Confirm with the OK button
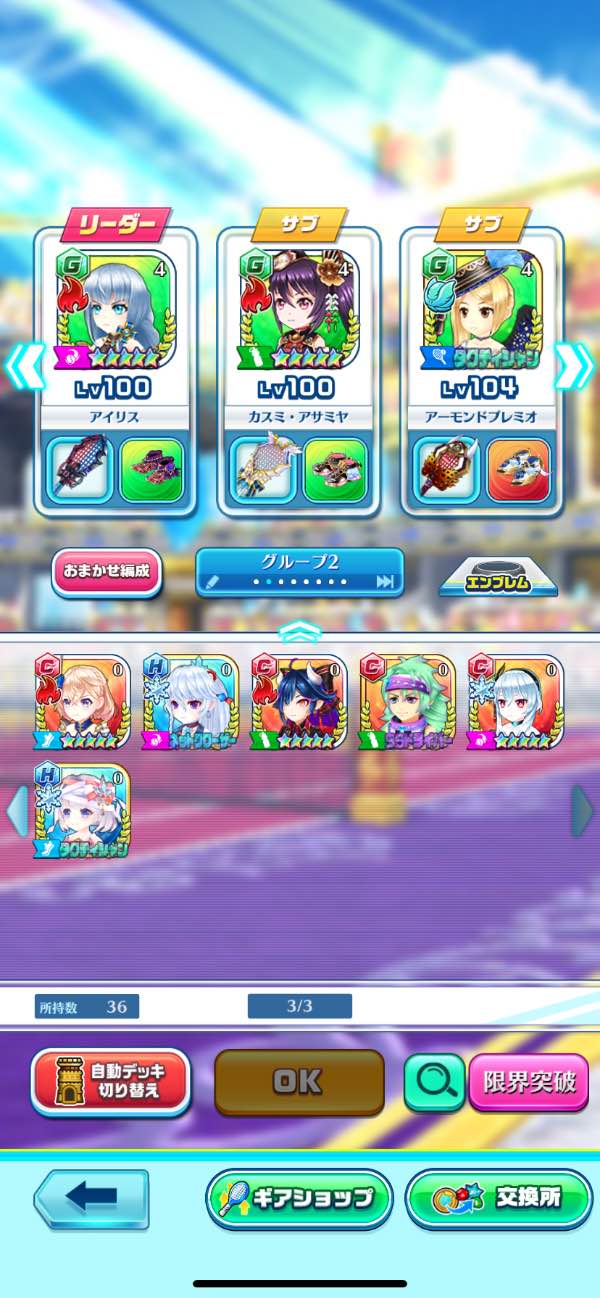The height and width of the screenshot is (1298, 600). tap(299, 1082)
